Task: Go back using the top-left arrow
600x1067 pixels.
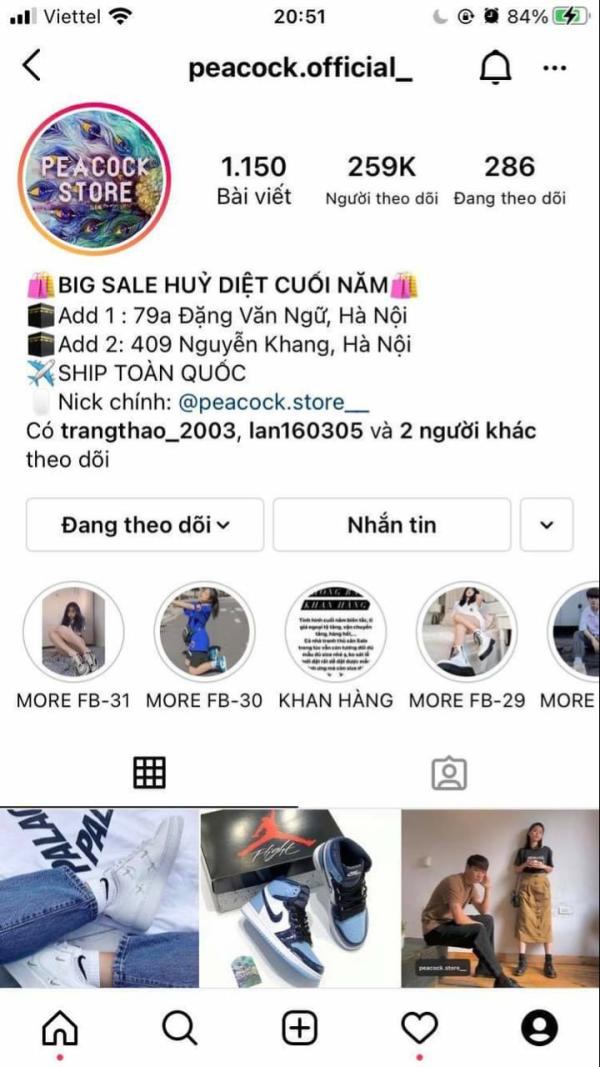Action: [x=31, y=66]
